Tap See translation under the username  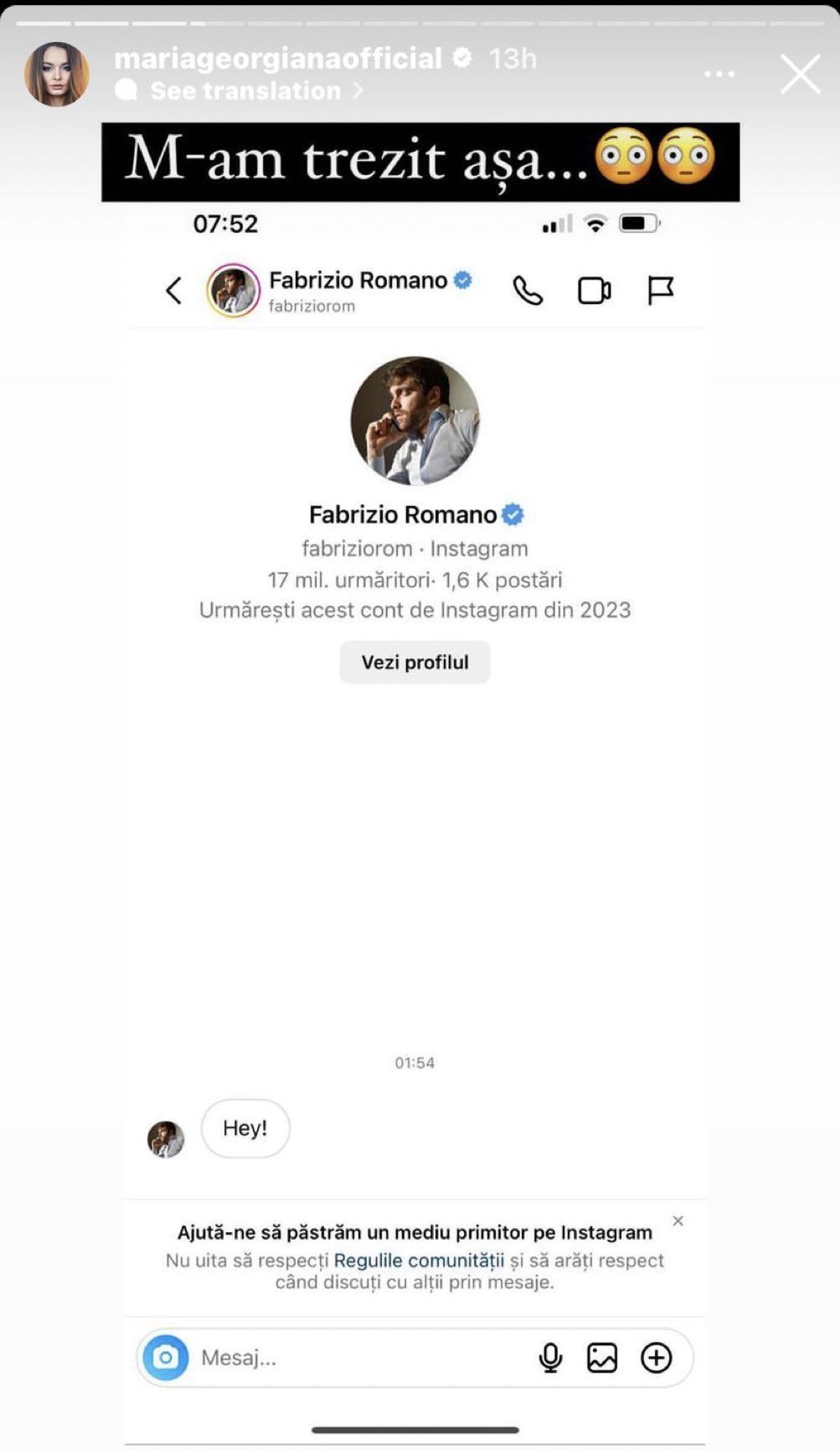tap(246, 91)
